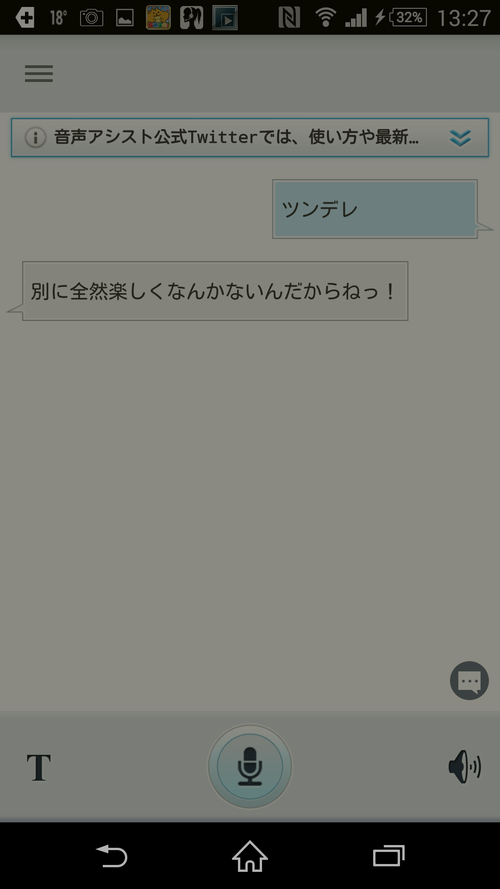Expand the 音声アシスト Twitter info banner
This screenshot has height=889, width=500.
click(460, 138)
